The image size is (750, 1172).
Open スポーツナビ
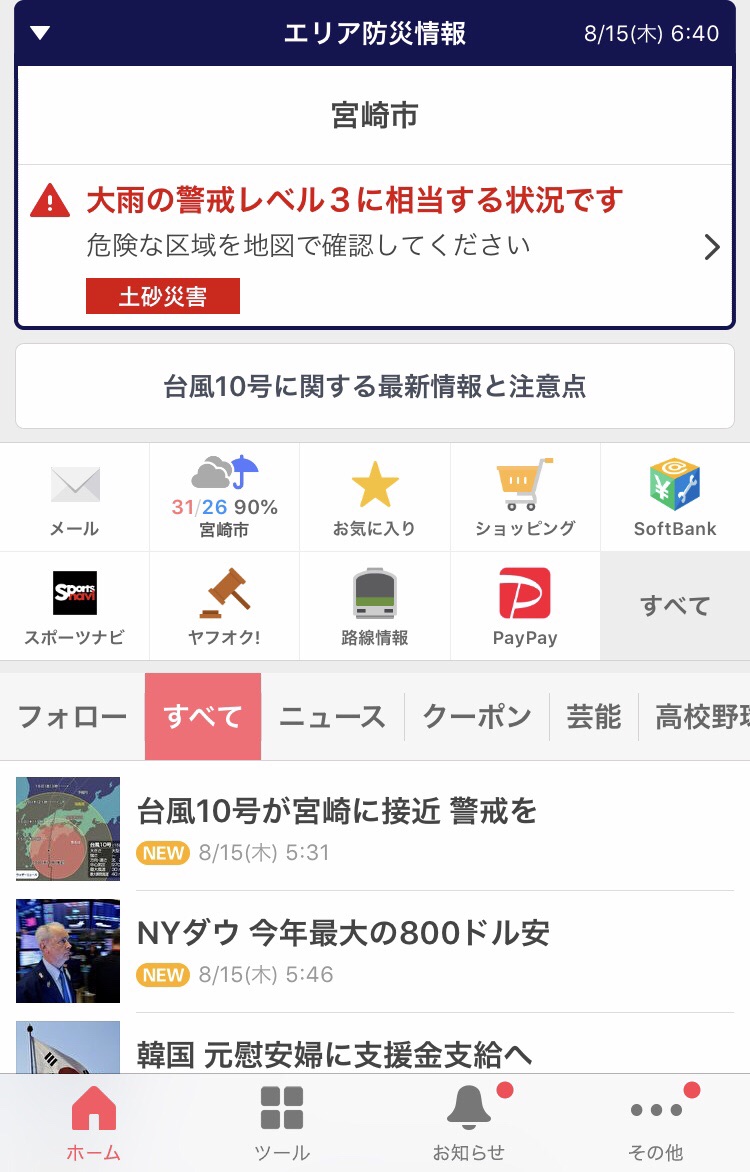pos(75,606)
